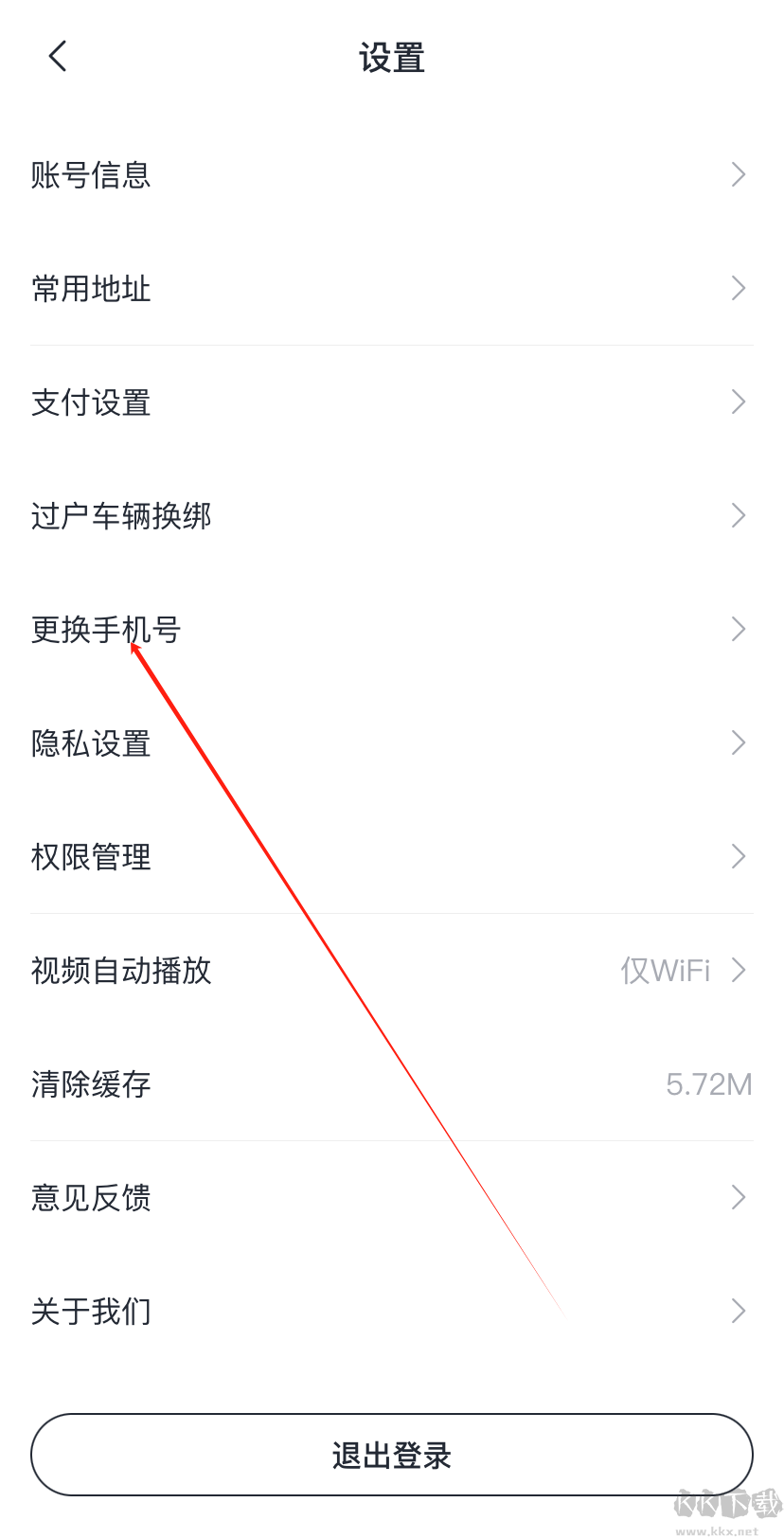784x1538 pixels.
Task: Open 过户车辆换绑 vehicle transfer rebinding
Action: (x=121, y=515)
